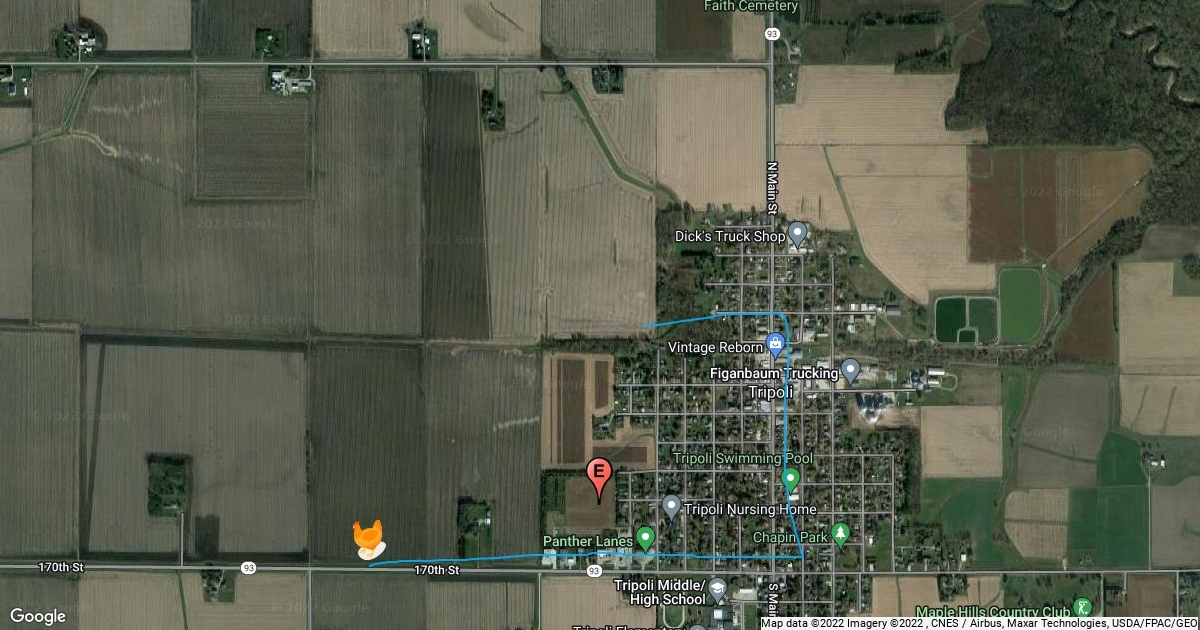Image resolution: width=1200 pixels, height=630 pixels.
Task: Open Figanbaum Trucking place pin
Action: [x=851, y=371]
